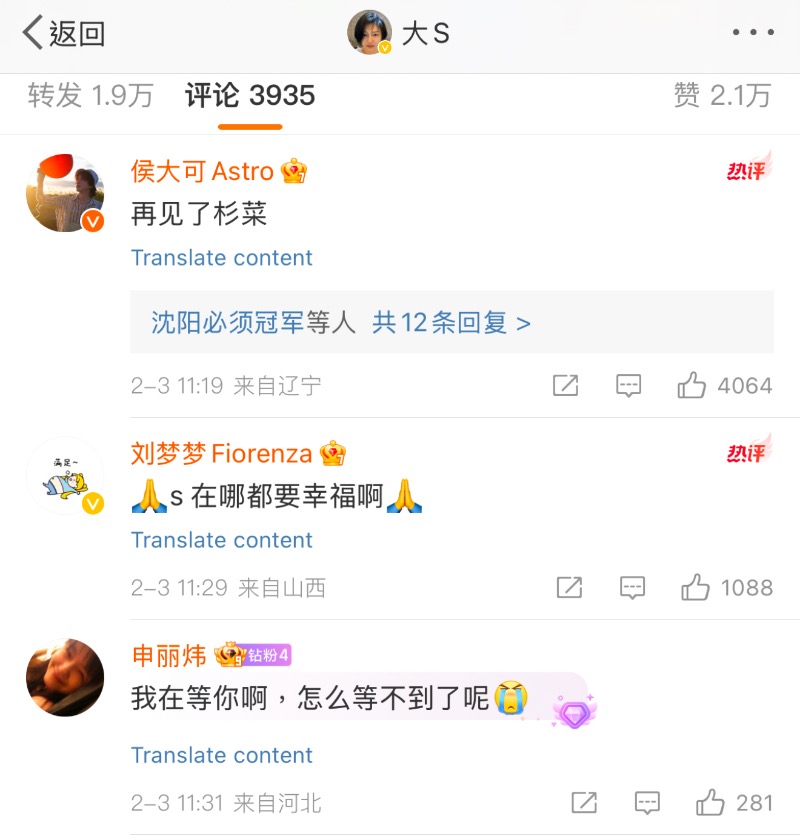This screenshot has width=800, height=836.
Task: View 申丽炜's profile avatar
Action: (65, 677)
